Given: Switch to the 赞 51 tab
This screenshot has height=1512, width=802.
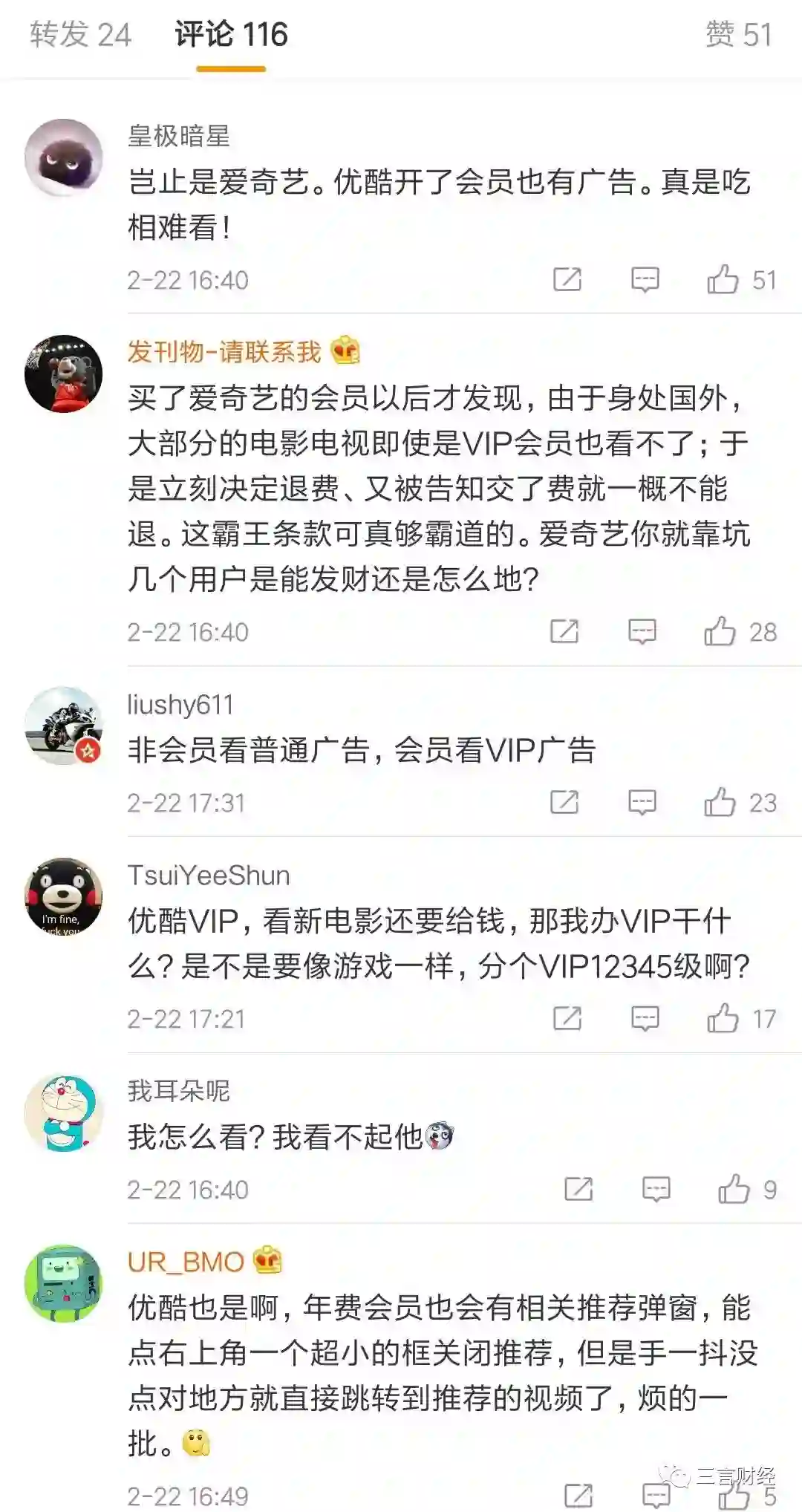Looking at the screenshot, I should tap(738, 35).
